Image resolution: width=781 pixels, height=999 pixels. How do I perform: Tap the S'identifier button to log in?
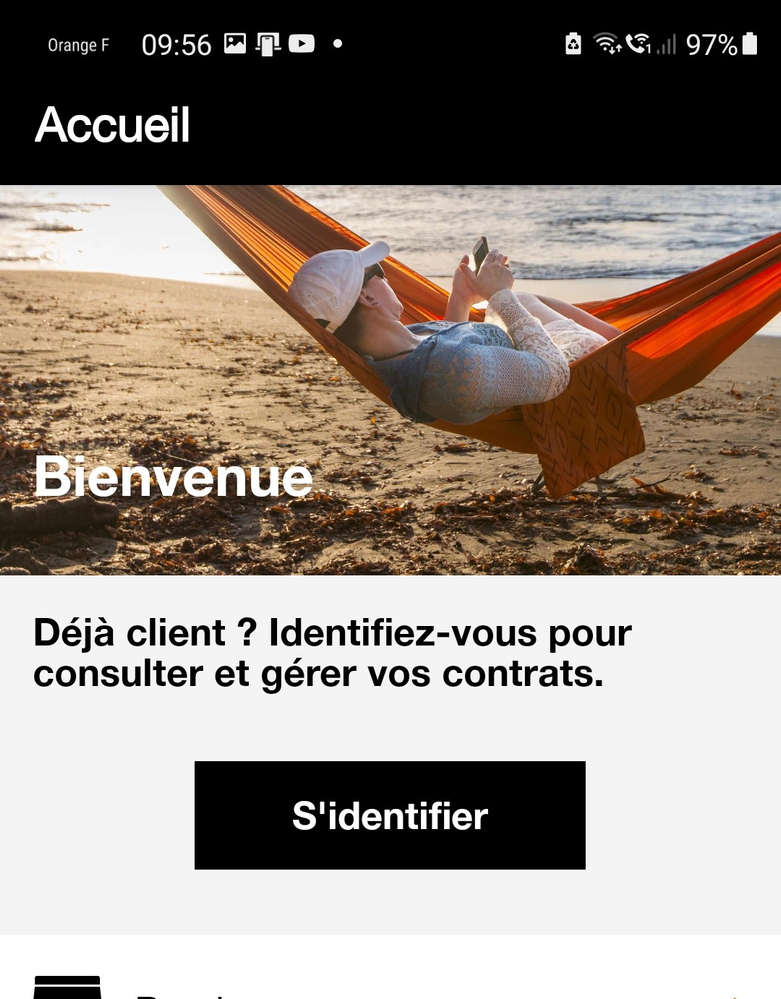click(x=390, y=815)
